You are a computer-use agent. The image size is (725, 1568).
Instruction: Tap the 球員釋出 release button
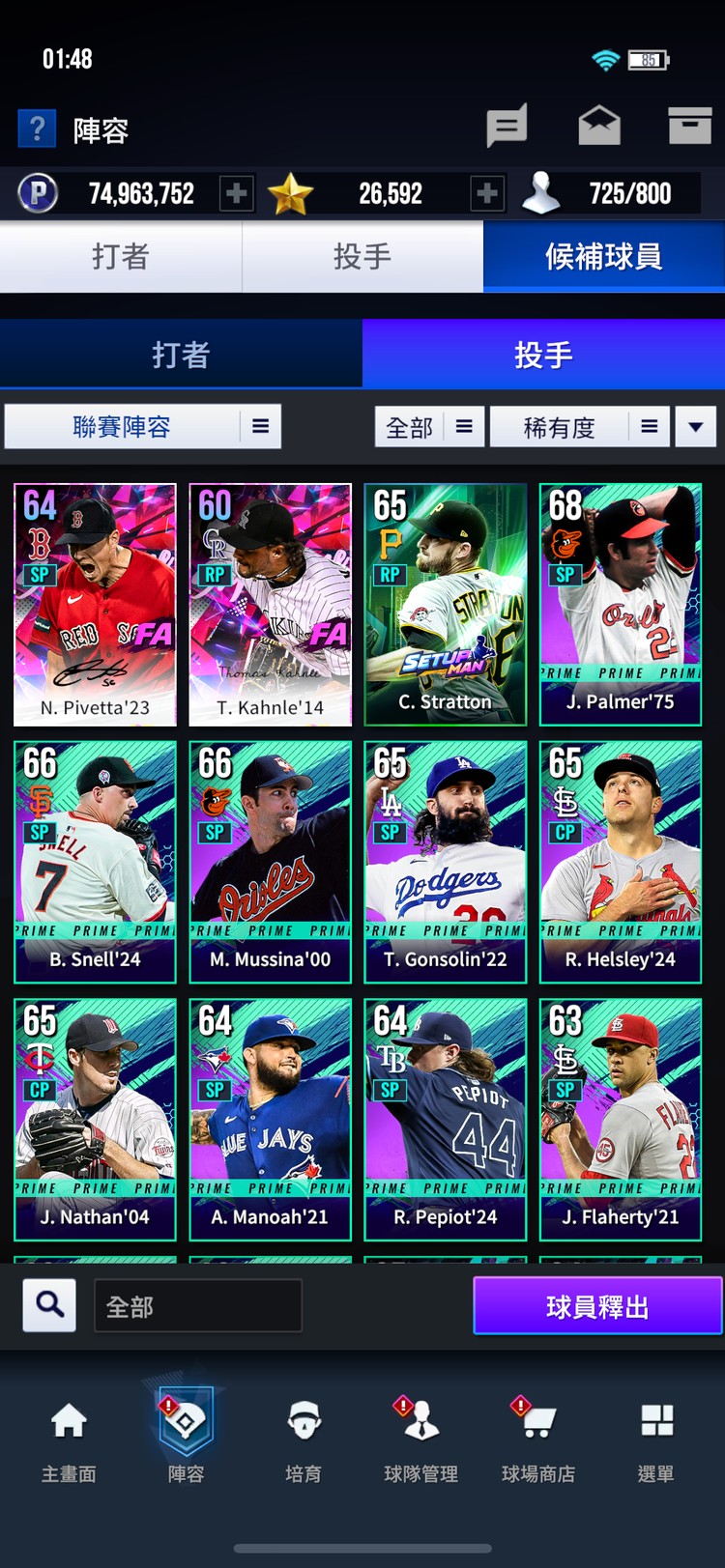tap(597, 1306)
